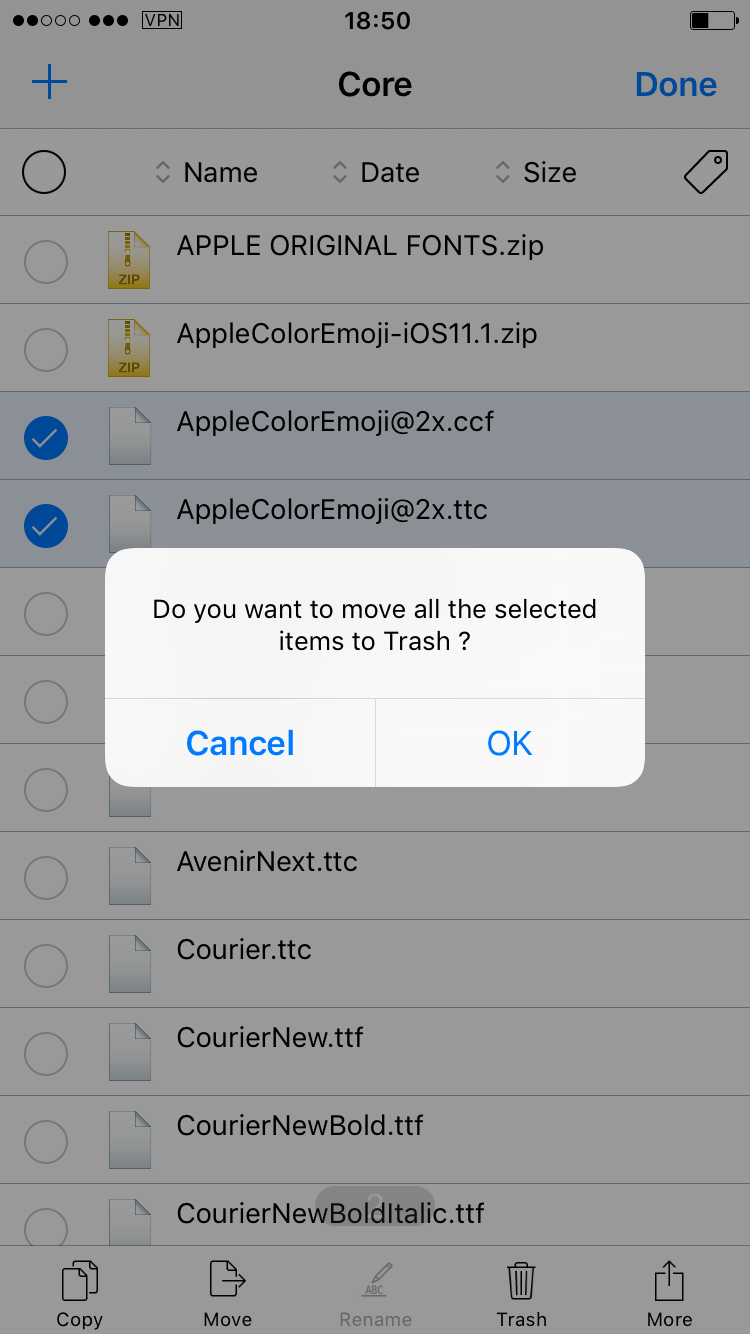
Task: Tap Move in bottom toolbar
Action: (x=228, y=1294)
